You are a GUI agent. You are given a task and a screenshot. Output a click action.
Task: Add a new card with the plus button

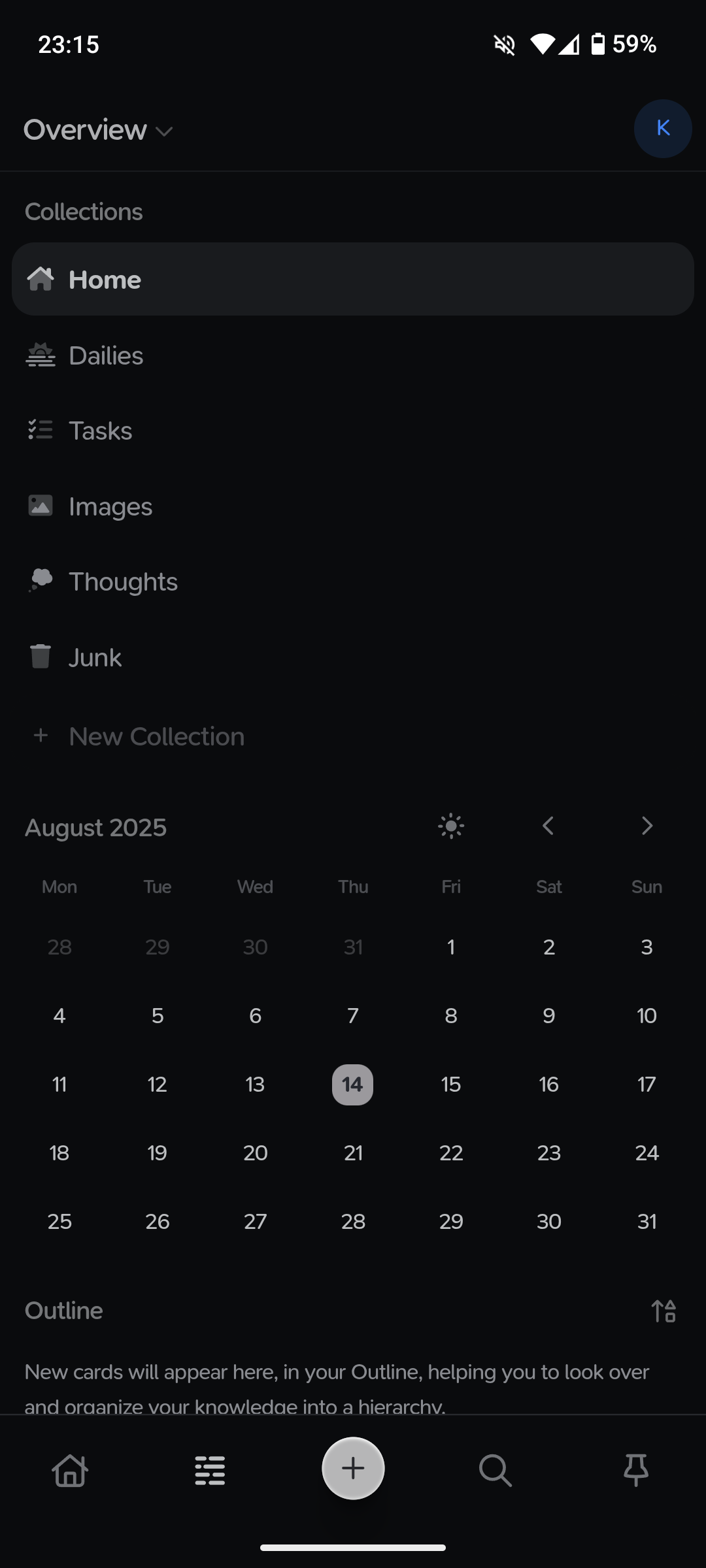(353, 1468)
